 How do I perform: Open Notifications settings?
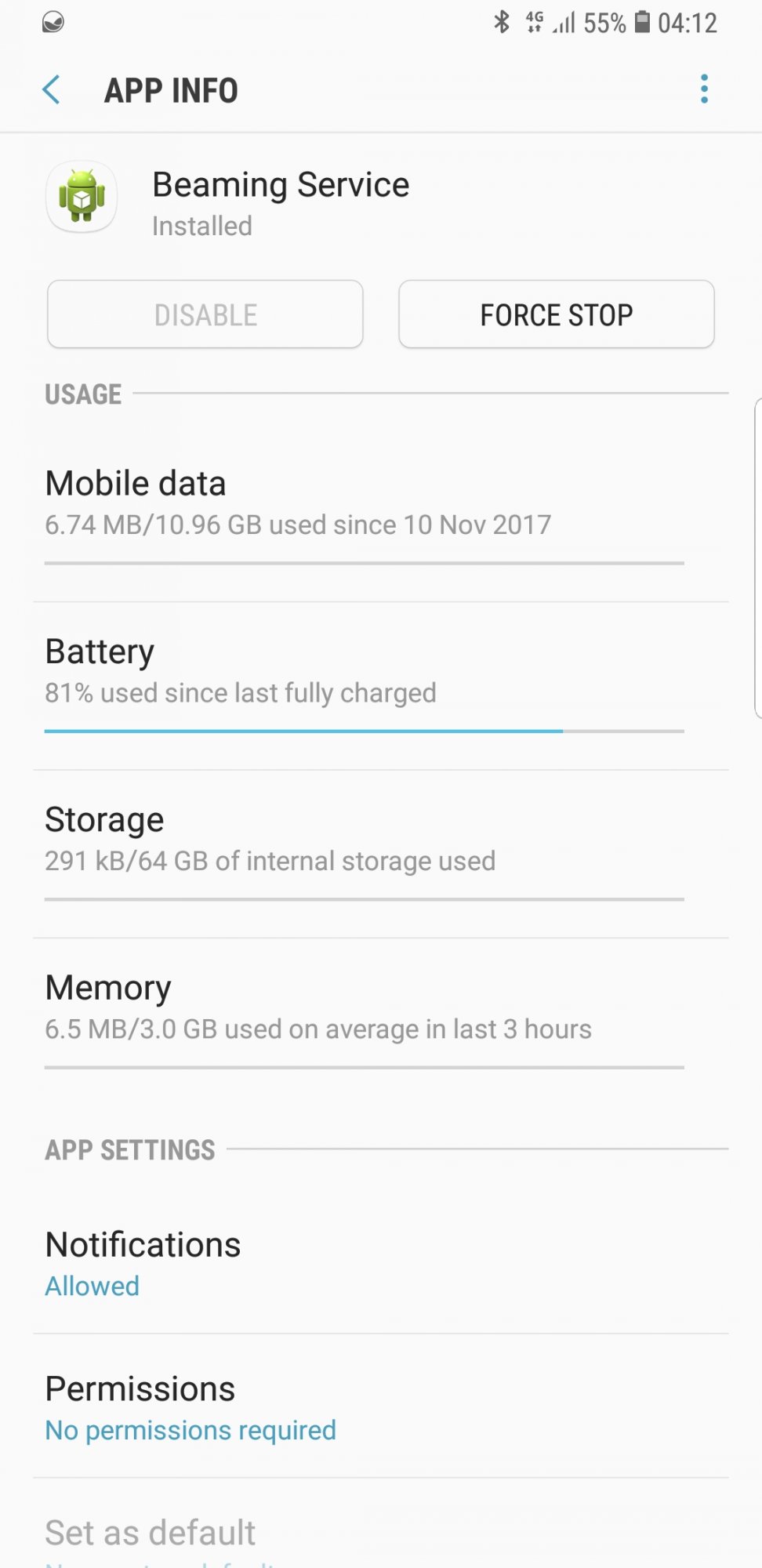pos(381,1263)
